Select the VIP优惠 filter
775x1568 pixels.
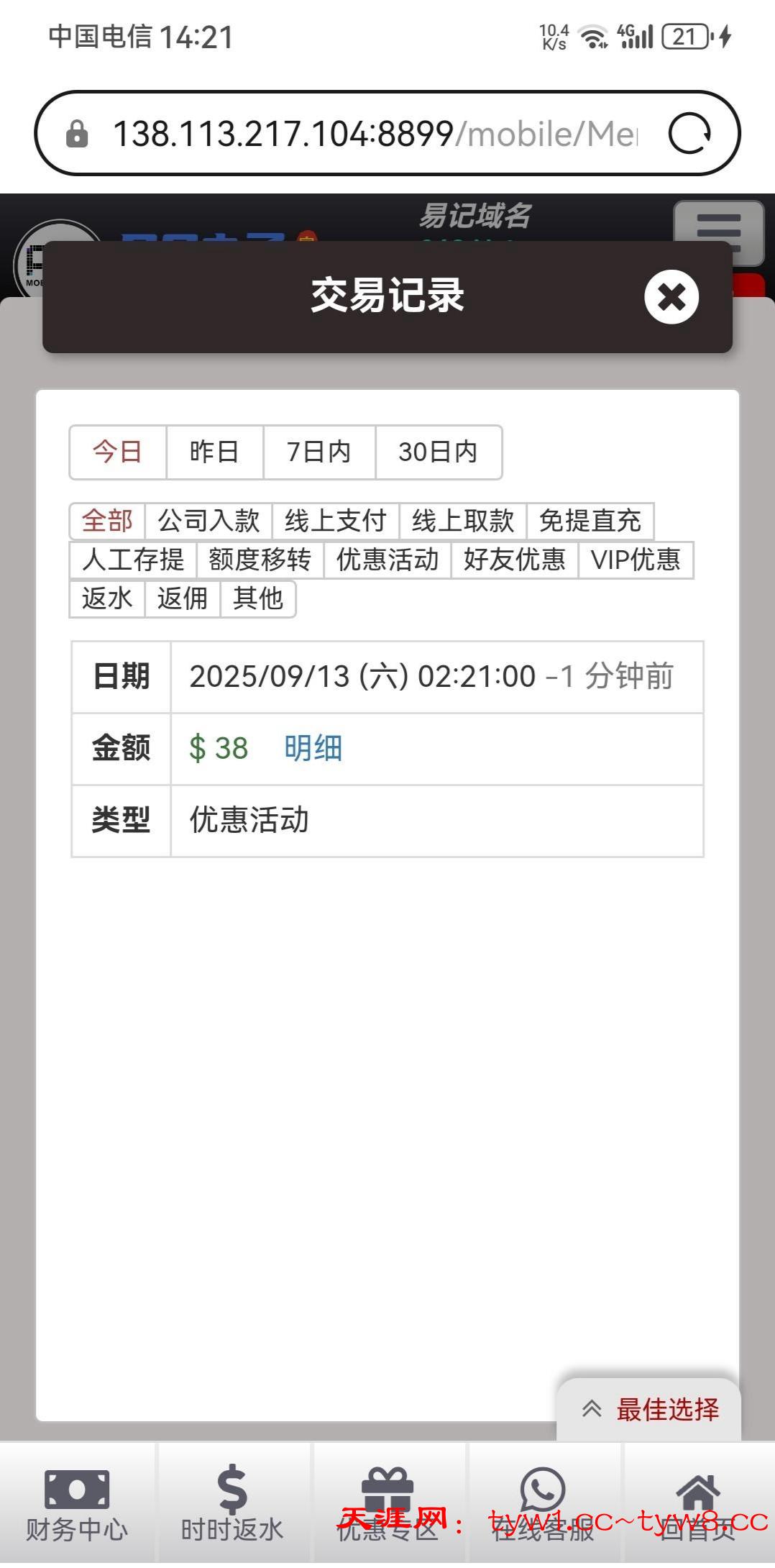[635, 560]
